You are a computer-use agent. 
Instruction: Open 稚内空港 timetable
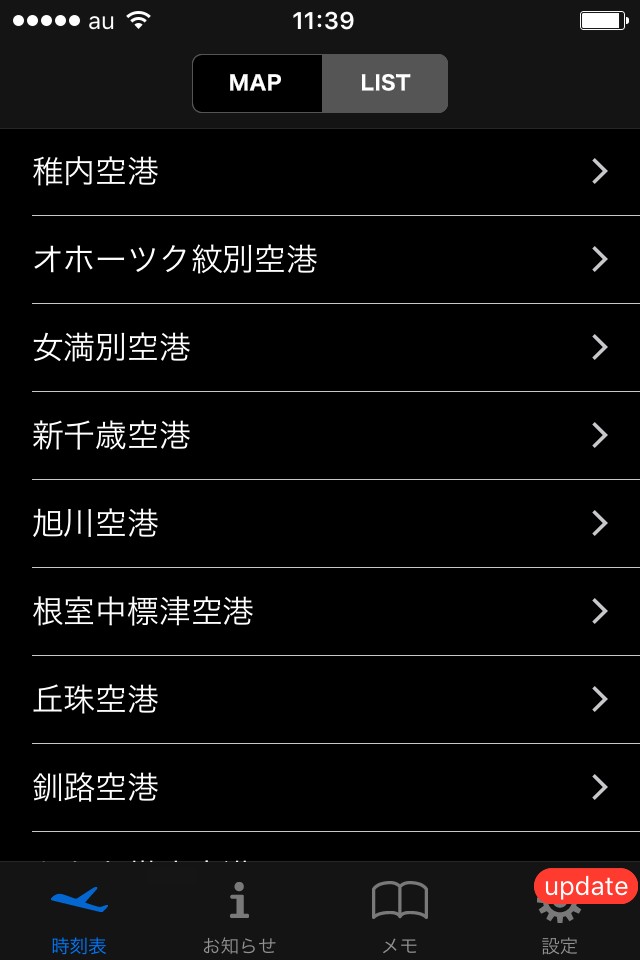pyautogui.click(x=320, y=171)
